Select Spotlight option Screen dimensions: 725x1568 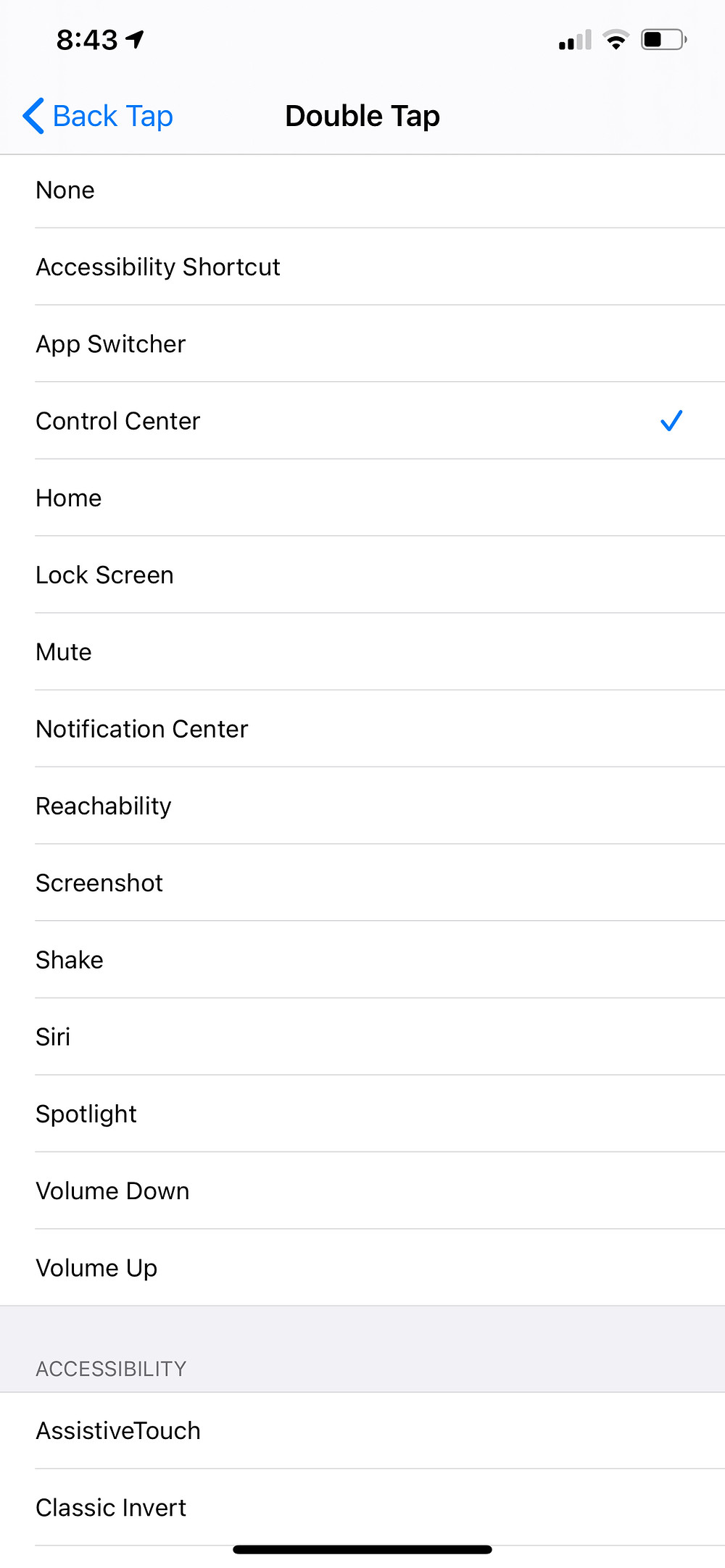point(362,1114)
